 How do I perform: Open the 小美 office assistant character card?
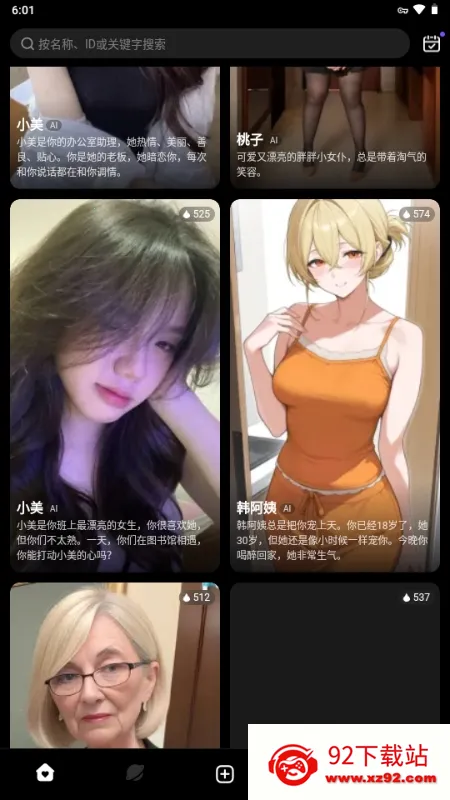pos(115,128)
